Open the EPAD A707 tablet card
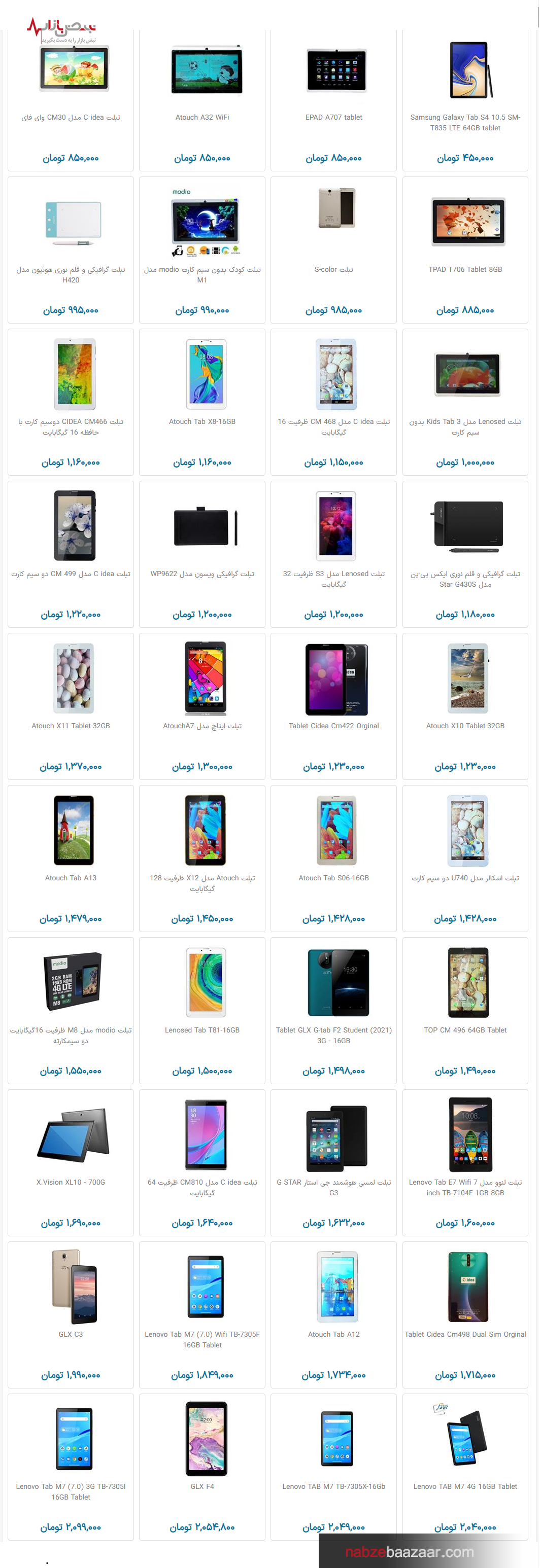The height and width of the screenshot is (1568, 540). pos(333,117)
